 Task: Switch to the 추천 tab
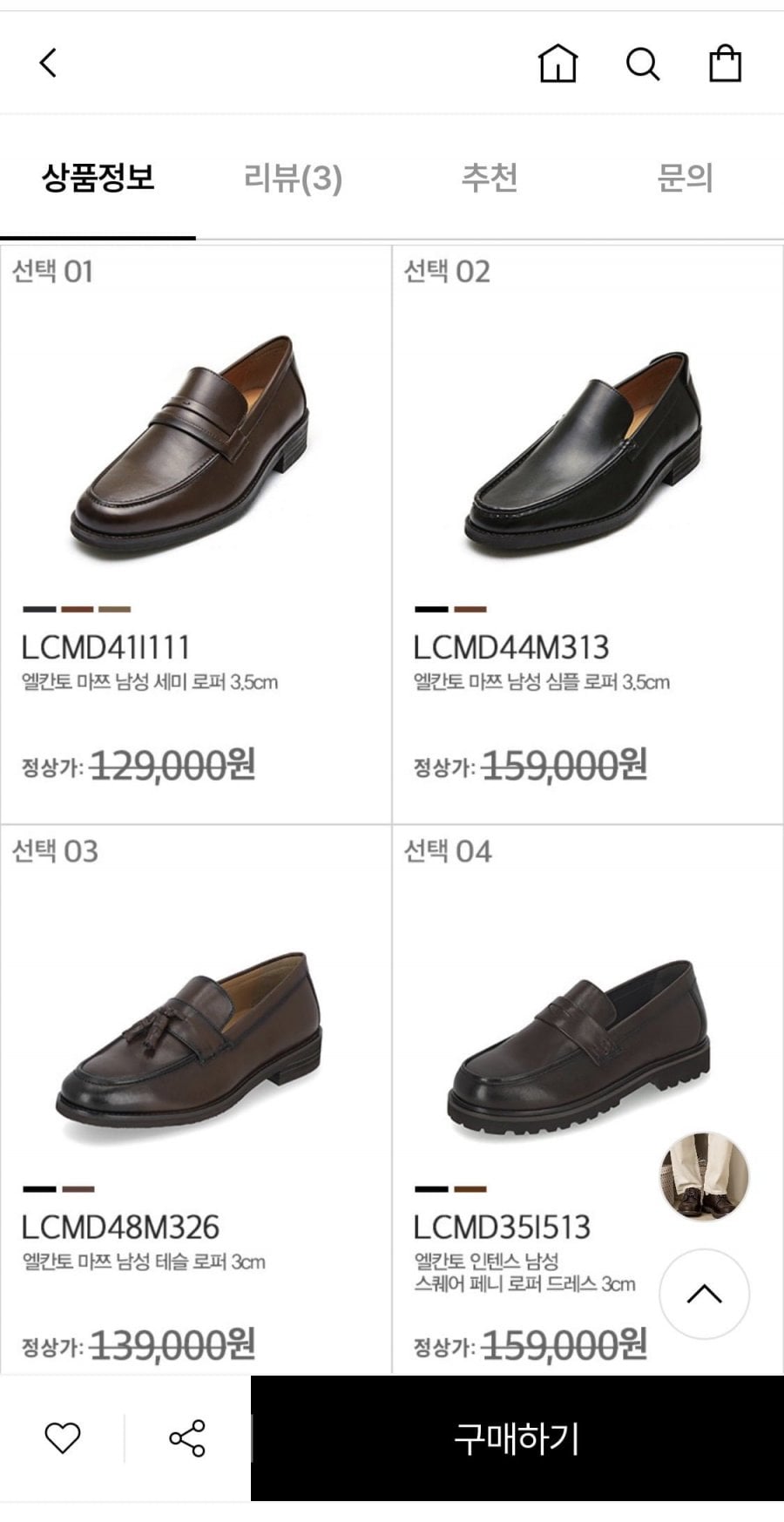point(490,178)
